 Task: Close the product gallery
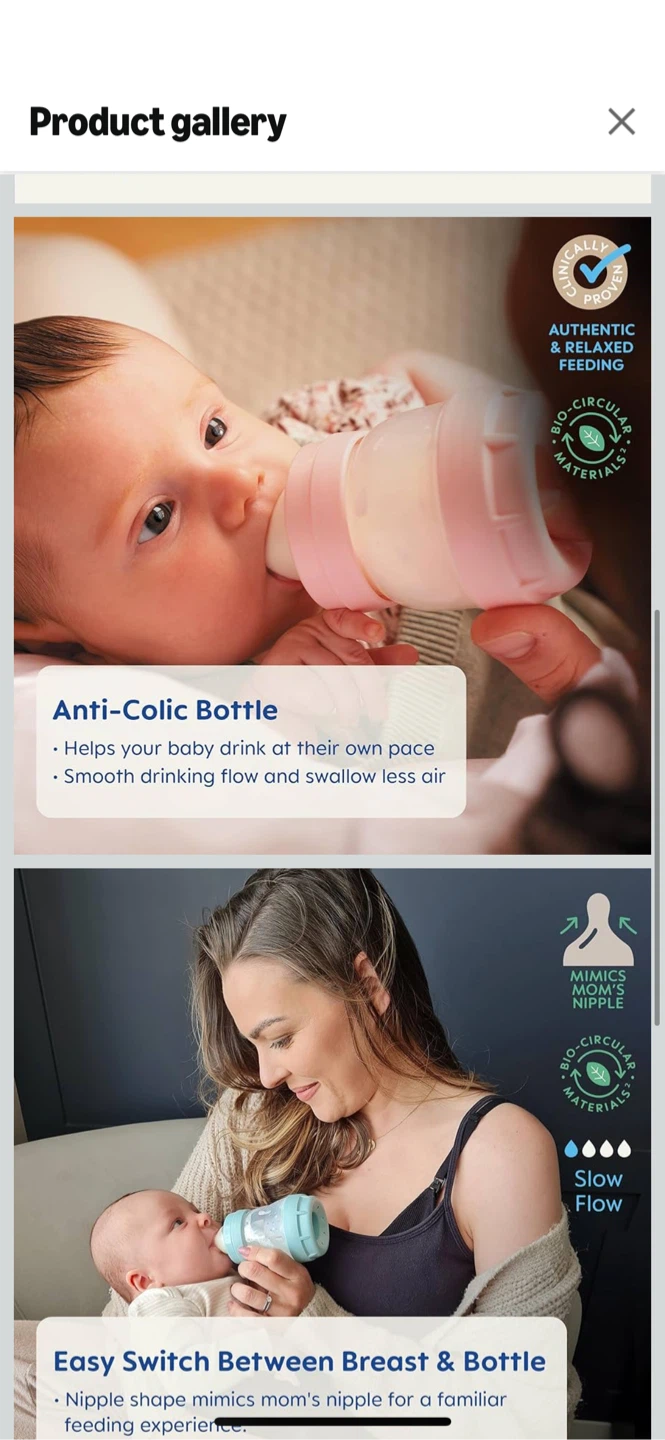[621, 122]
